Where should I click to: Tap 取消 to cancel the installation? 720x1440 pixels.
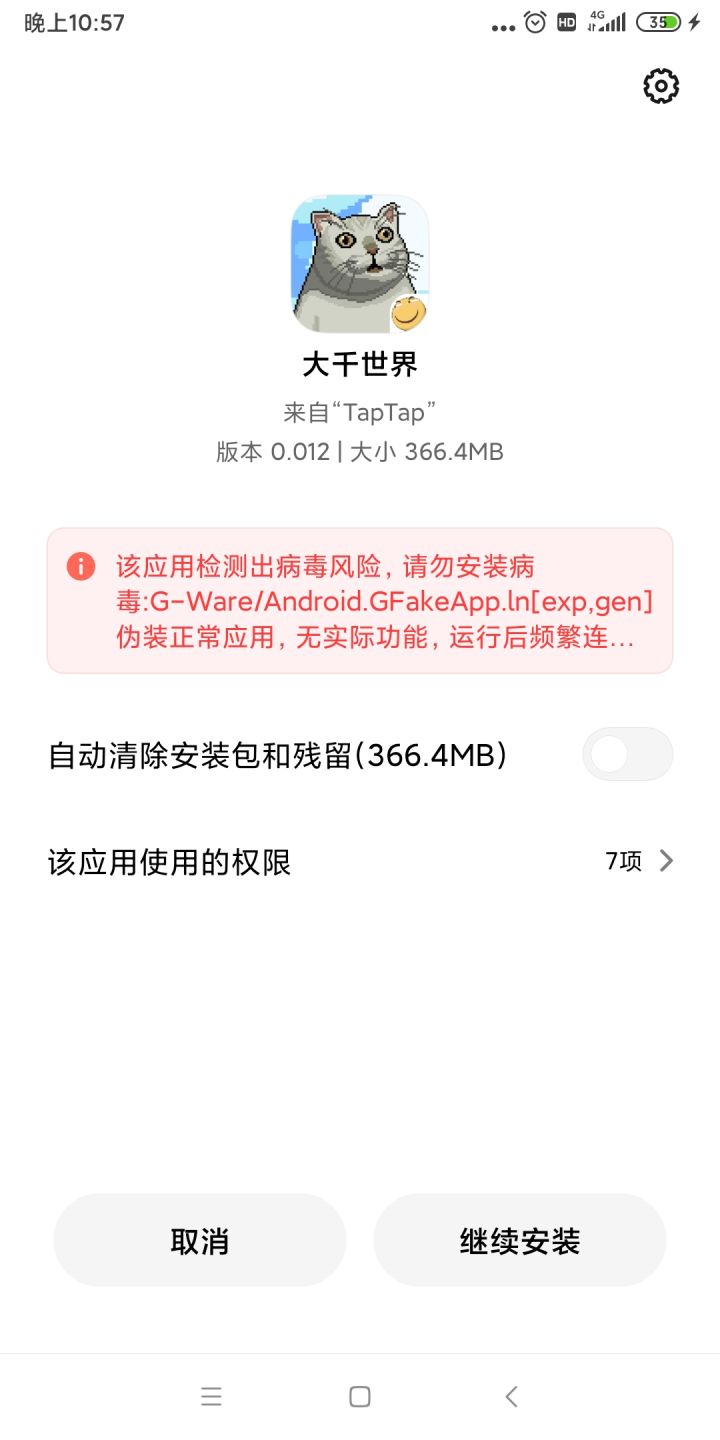point(200,1241)
